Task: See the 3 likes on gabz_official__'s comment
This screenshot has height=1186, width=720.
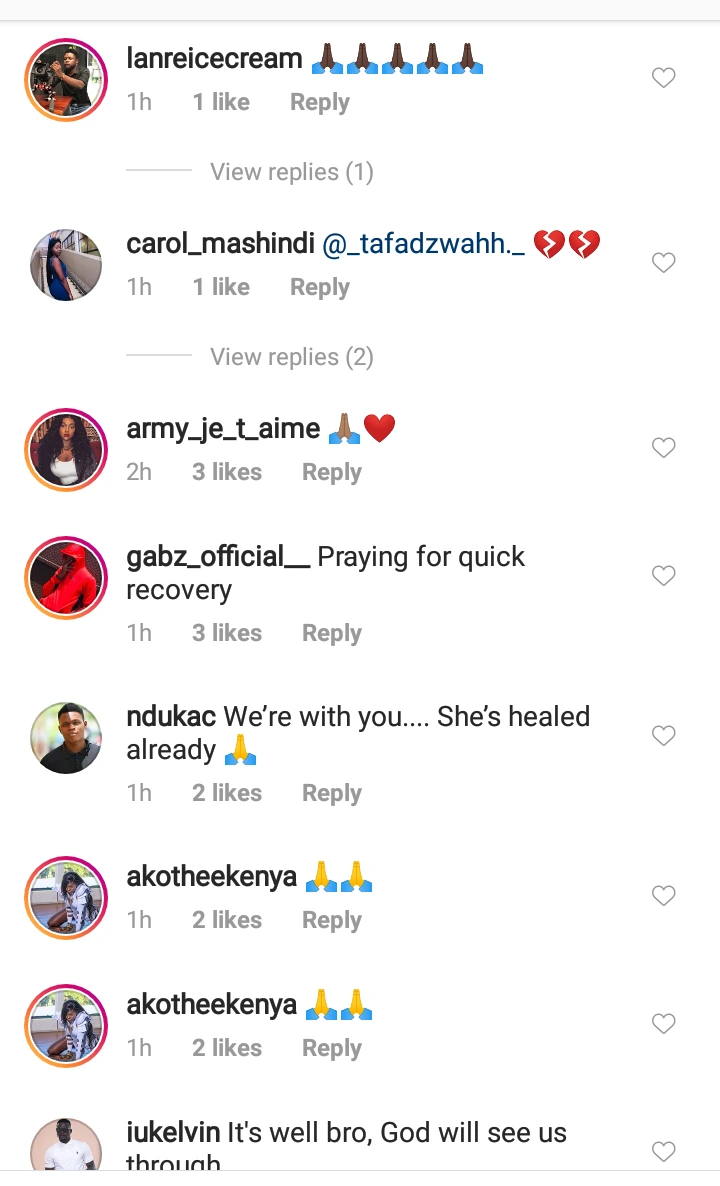Action: [227, 633]
